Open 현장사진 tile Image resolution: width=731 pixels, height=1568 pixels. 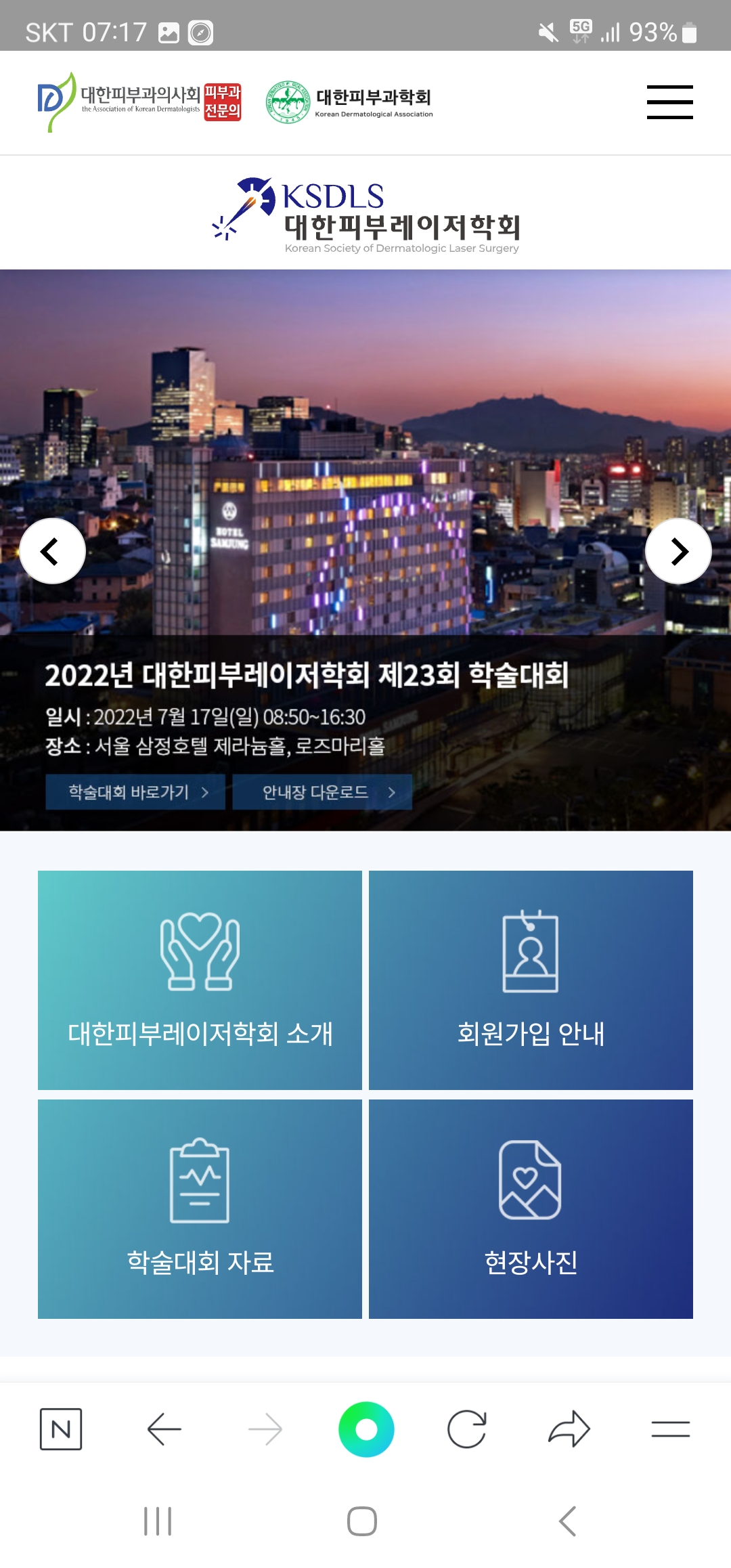pyautogui.click(x=531, y=1208)
